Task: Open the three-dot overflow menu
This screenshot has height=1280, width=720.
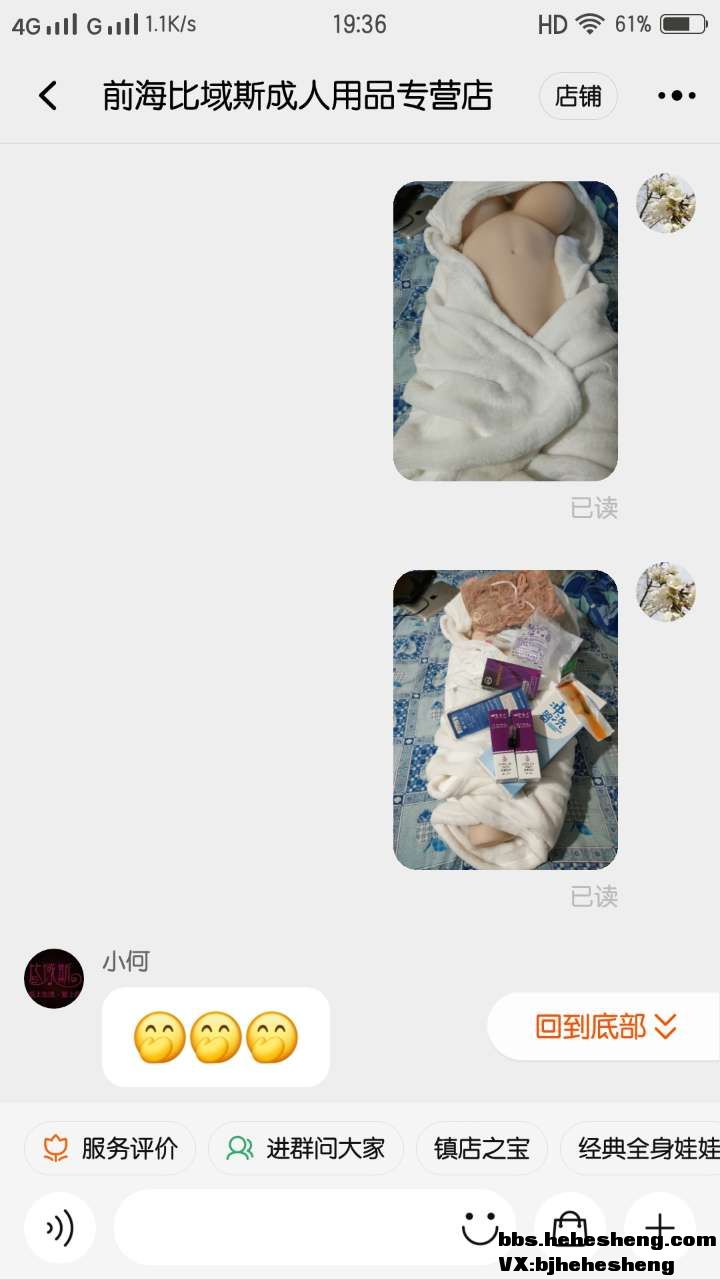Action: (676, 96)
